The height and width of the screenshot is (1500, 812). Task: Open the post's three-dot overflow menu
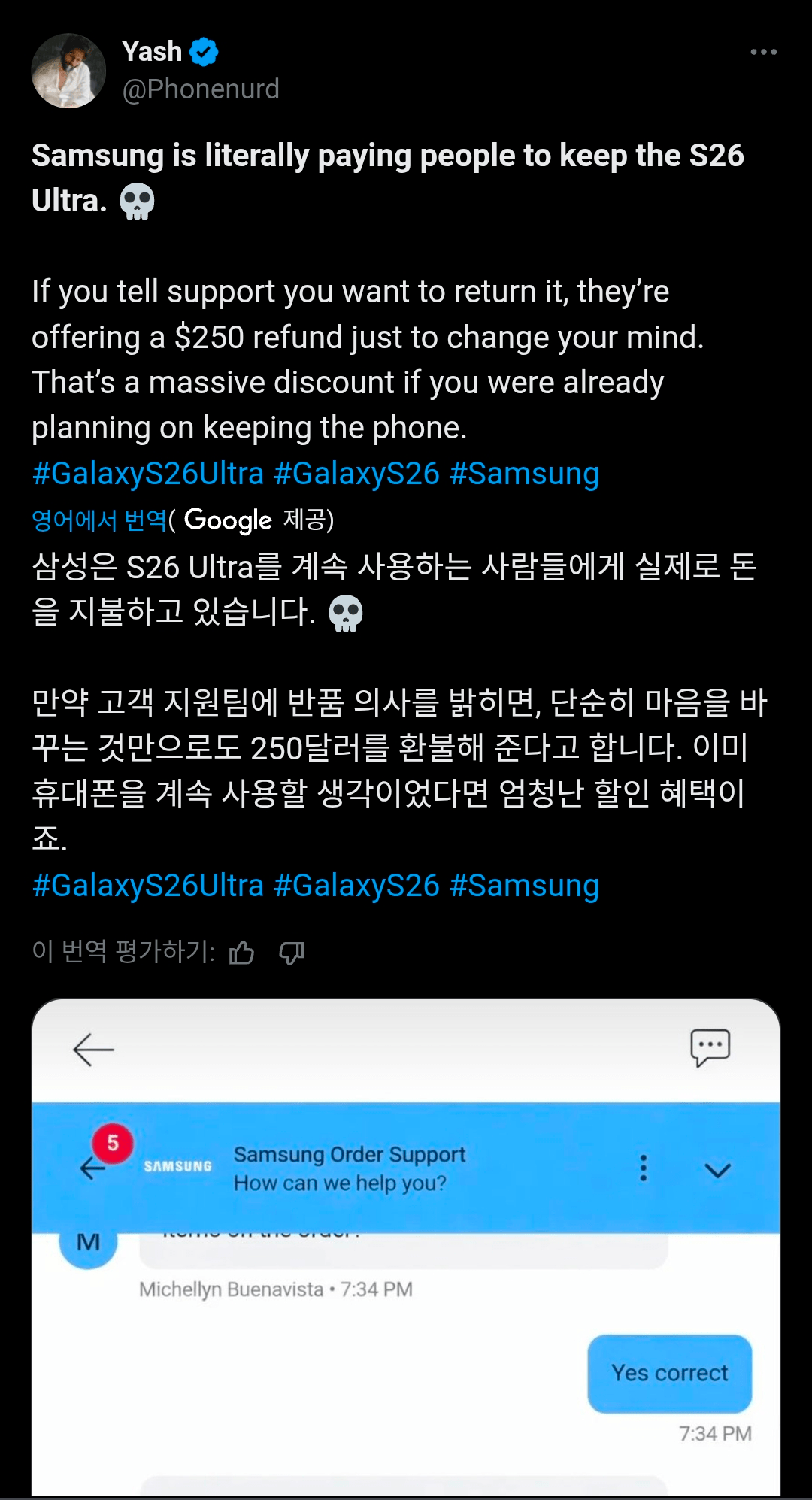coord(763,52)
